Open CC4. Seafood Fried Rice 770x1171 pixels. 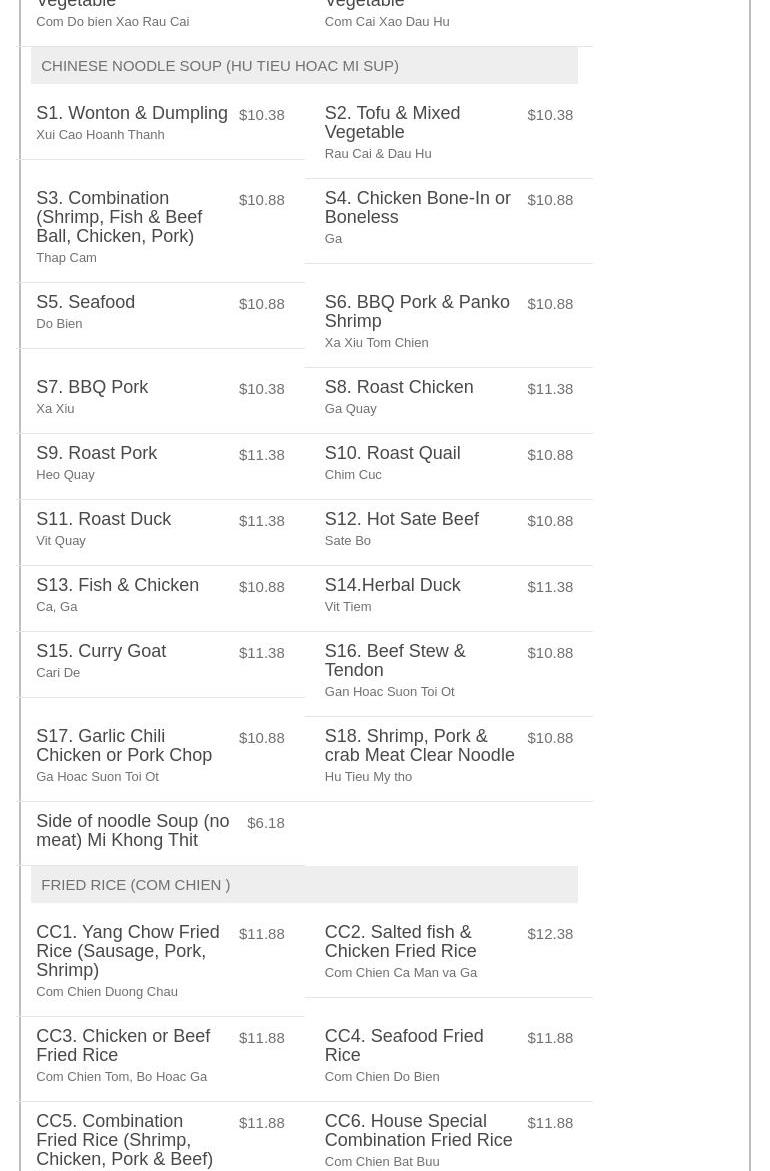point(403,1046)
